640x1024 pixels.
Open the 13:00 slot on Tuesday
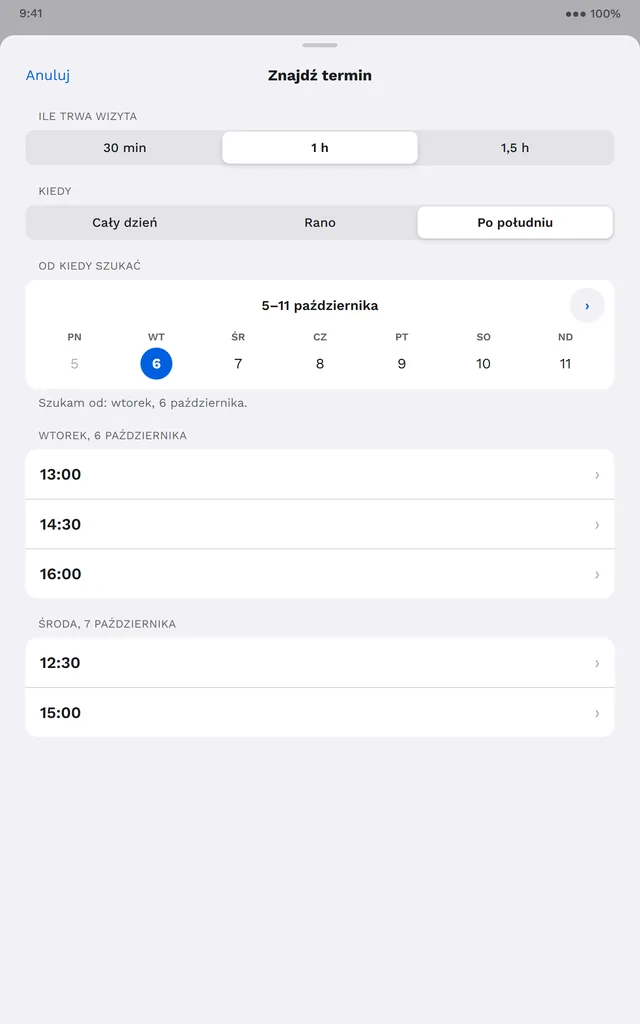[x=320, y=475]
